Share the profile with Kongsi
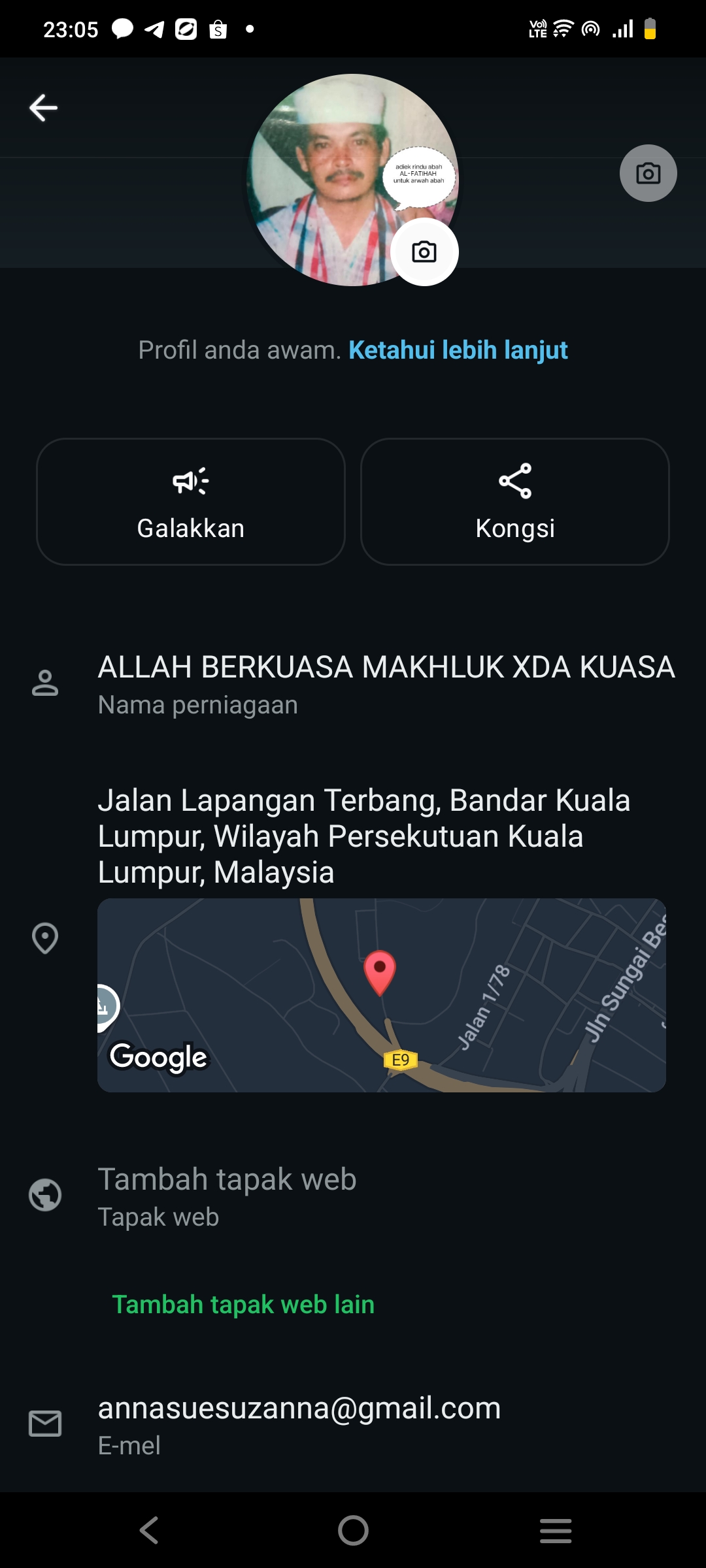The width and height of the screenshot is (706, 1568). click(x=515, y=502)
